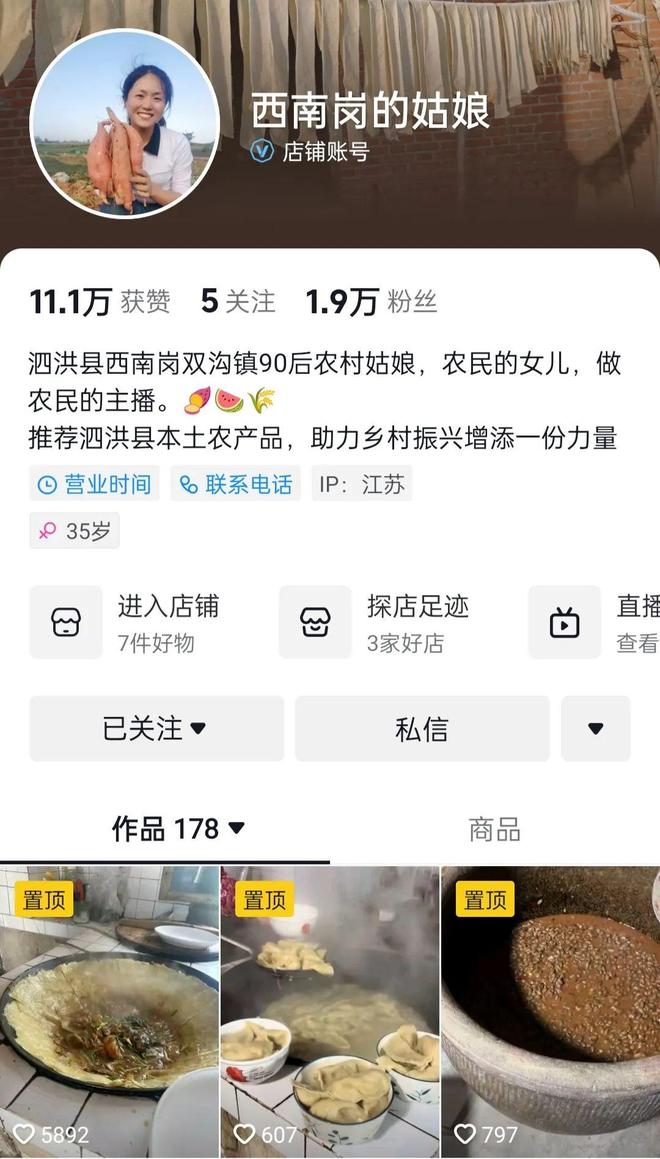The image size is (660, 1159).
Task: Tap the 已关注 following button
Action: [x=156, y=728]
